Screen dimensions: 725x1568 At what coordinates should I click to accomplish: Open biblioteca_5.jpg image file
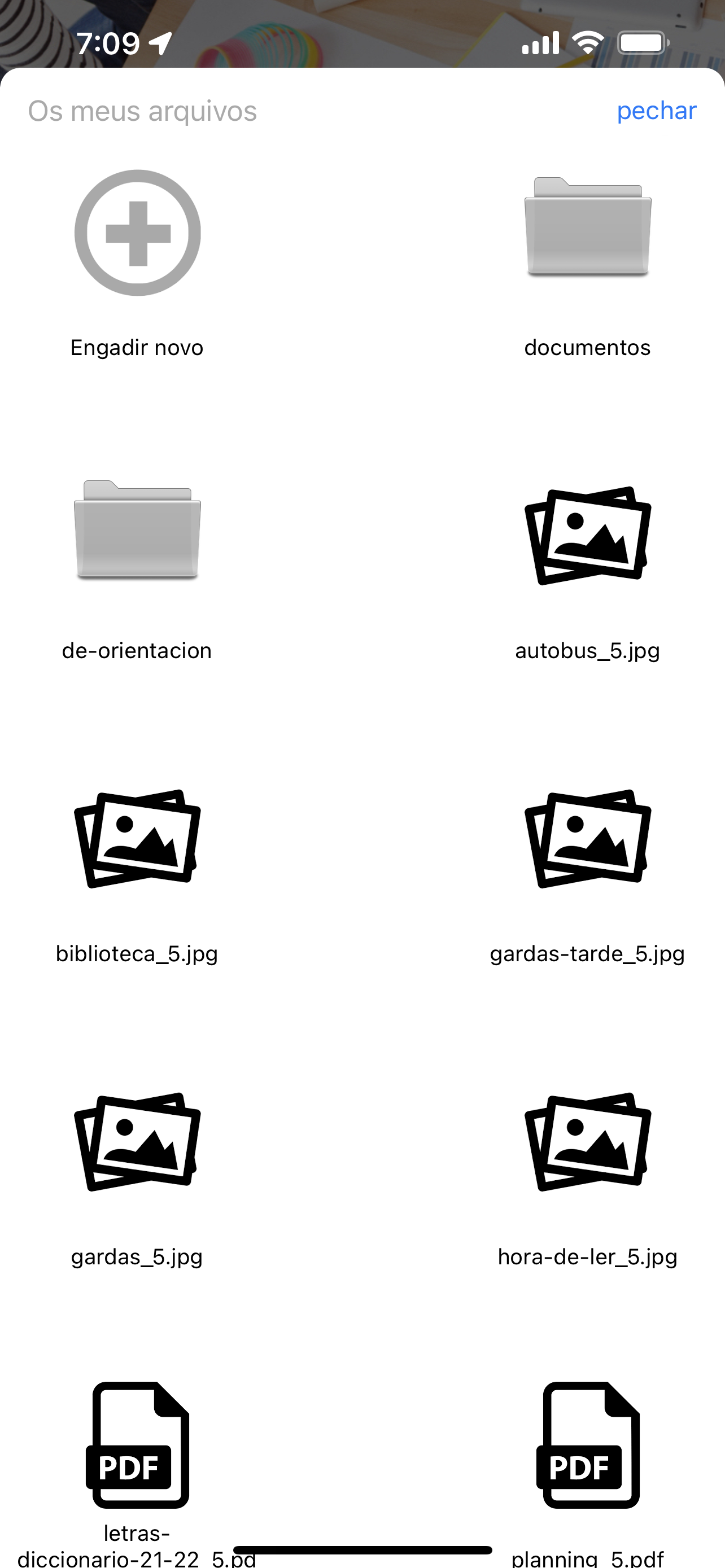(138, 838)
